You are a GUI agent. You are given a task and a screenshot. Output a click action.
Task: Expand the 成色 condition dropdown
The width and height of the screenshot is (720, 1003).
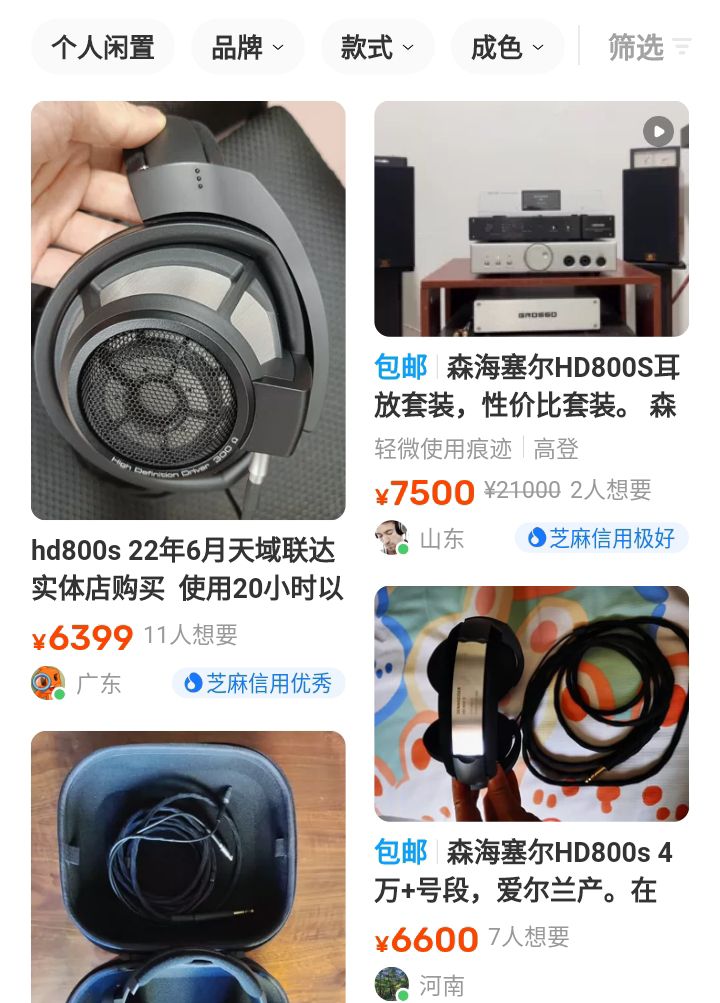[507, 46]
